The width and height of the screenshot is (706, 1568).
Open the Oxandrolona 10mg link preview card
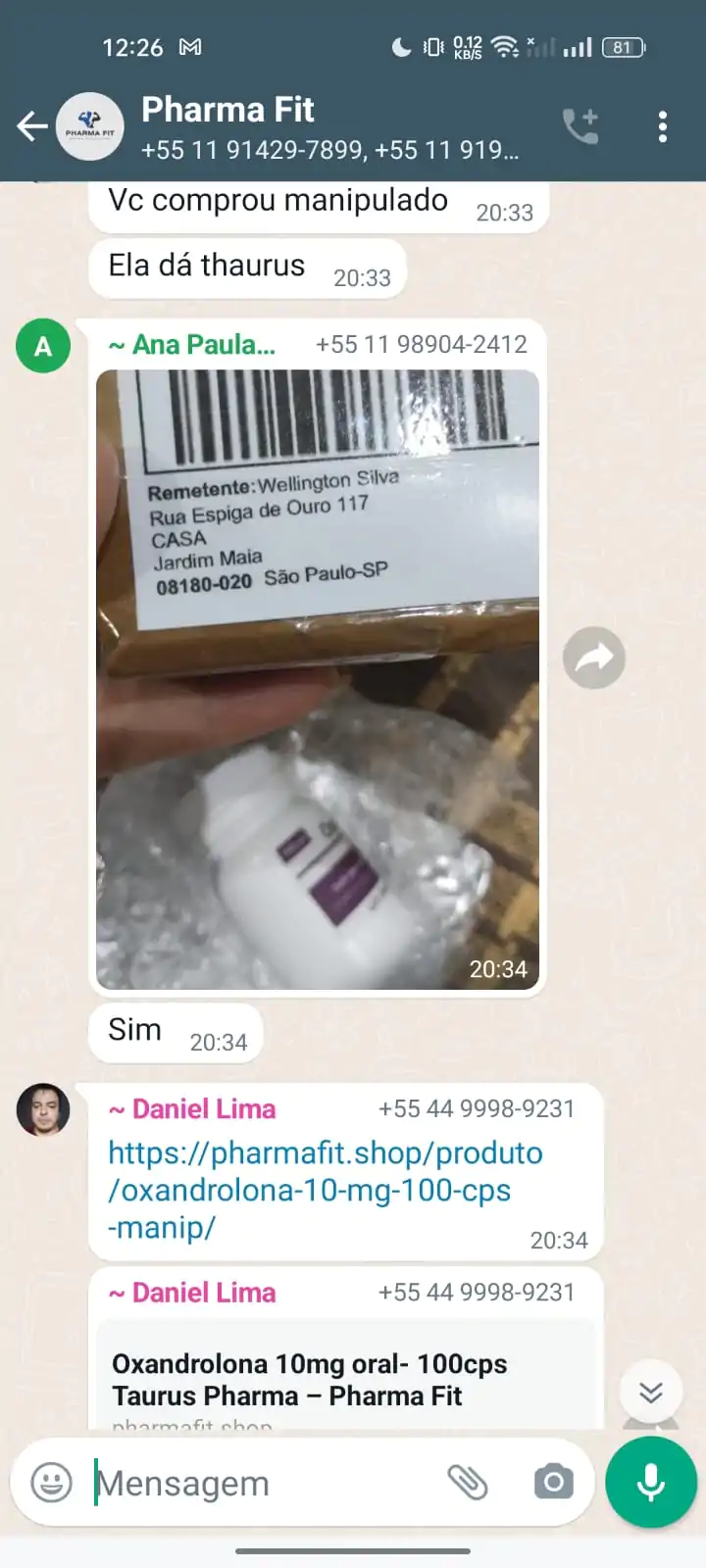click(x=343, y=1380)
